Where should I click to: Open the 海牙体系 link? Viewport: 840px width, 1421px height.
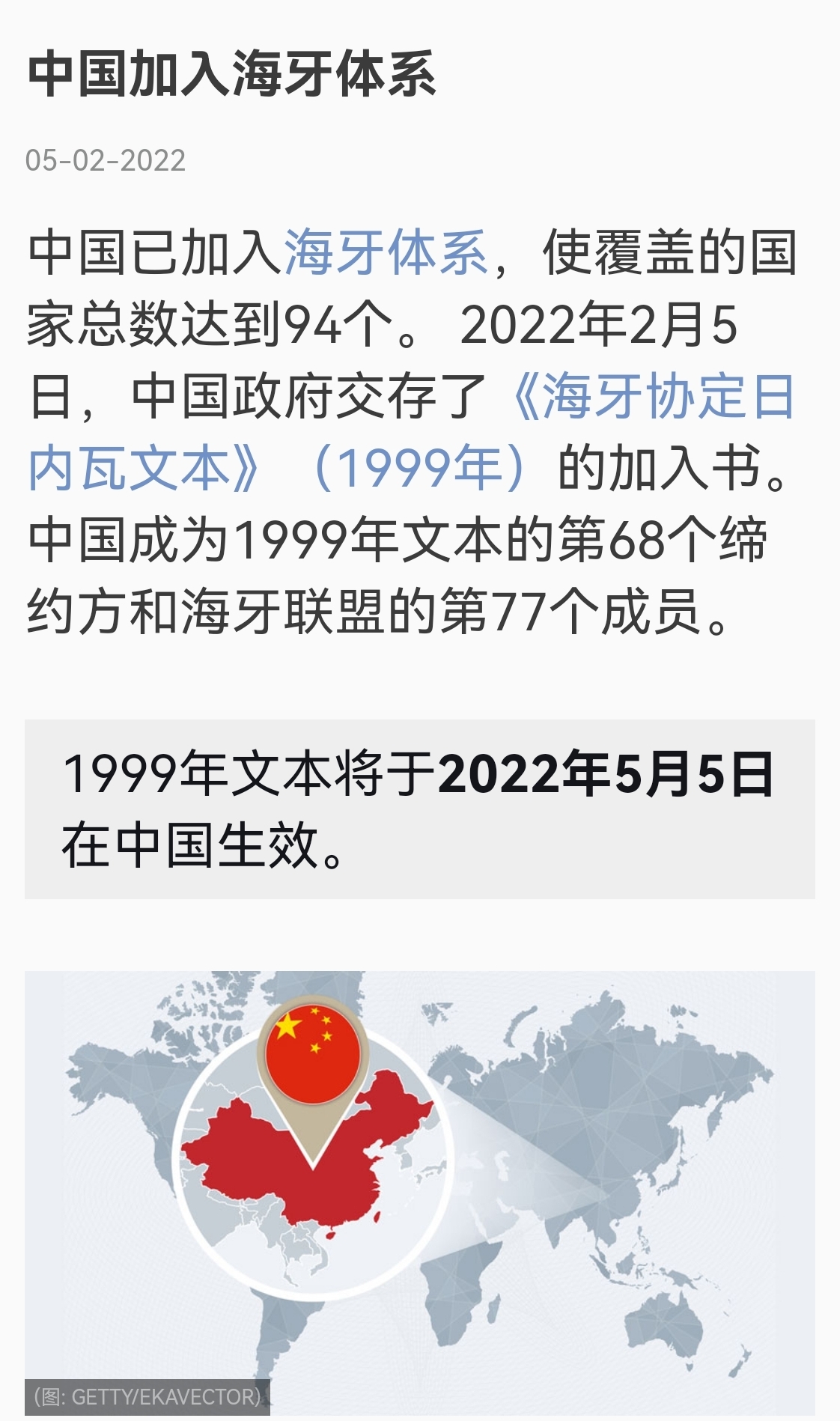click(386, 252)
